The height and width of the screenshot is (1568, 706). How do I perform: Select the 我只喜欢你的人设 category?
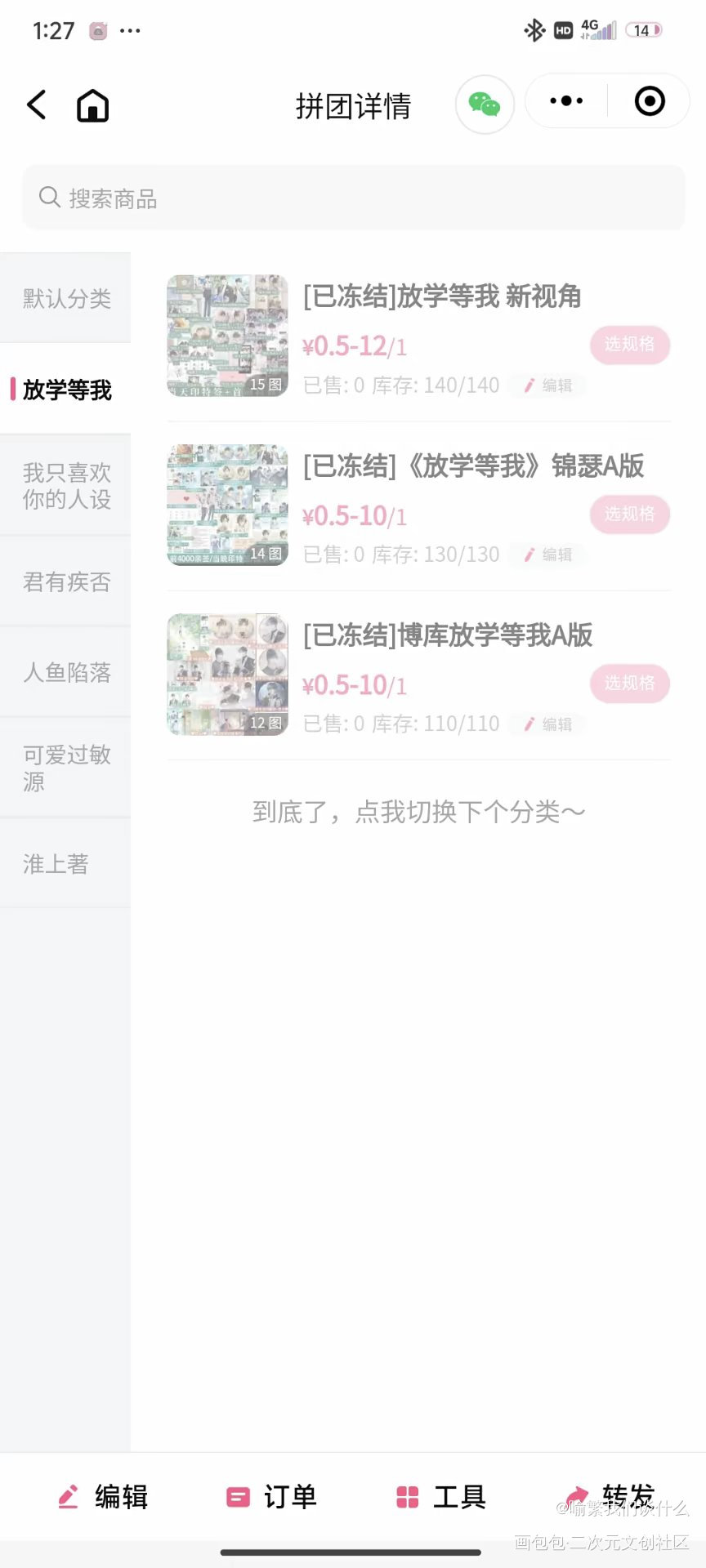[x=66, y=486]
